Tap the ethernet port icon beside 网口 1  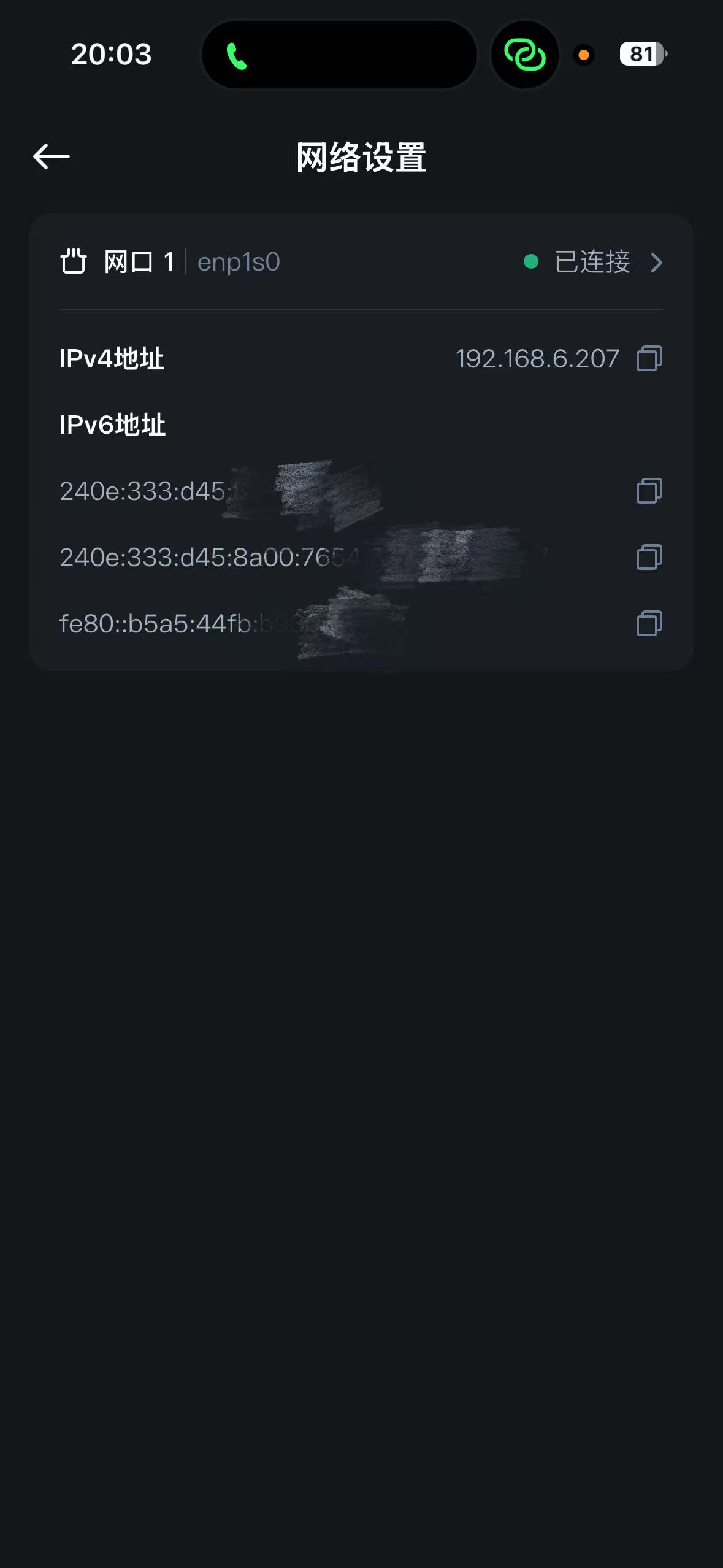pos(73,261)
